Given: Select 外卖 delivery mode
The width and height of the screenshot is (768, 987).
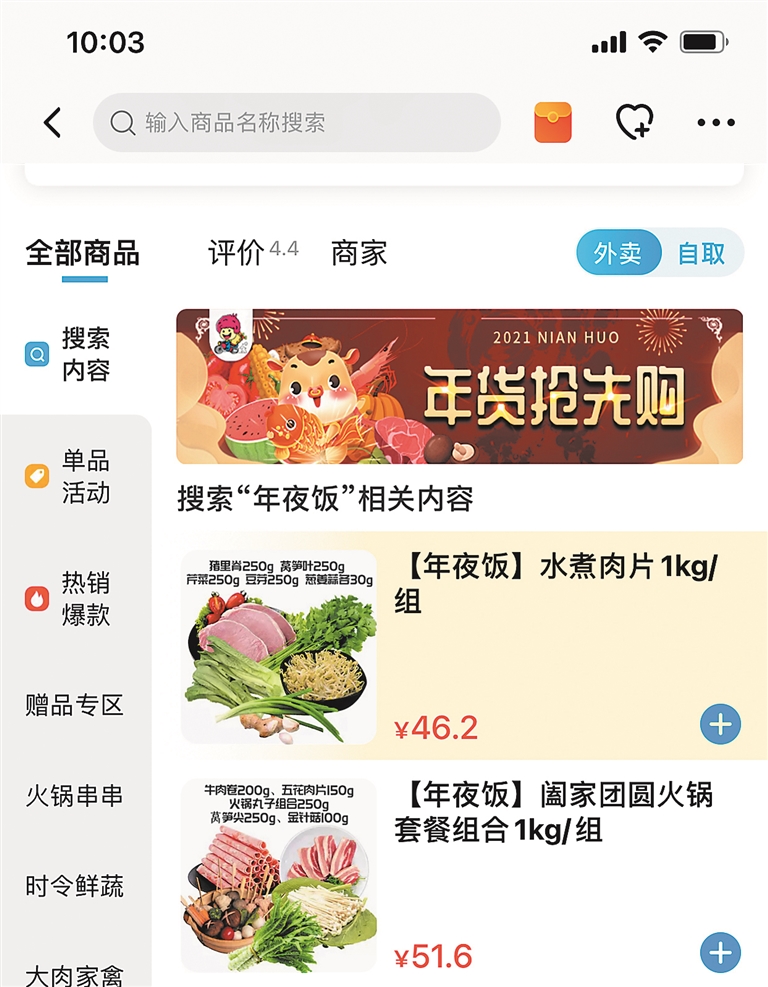Looking at the screenshot, I should pyautogui.click(x=618, y=253).
